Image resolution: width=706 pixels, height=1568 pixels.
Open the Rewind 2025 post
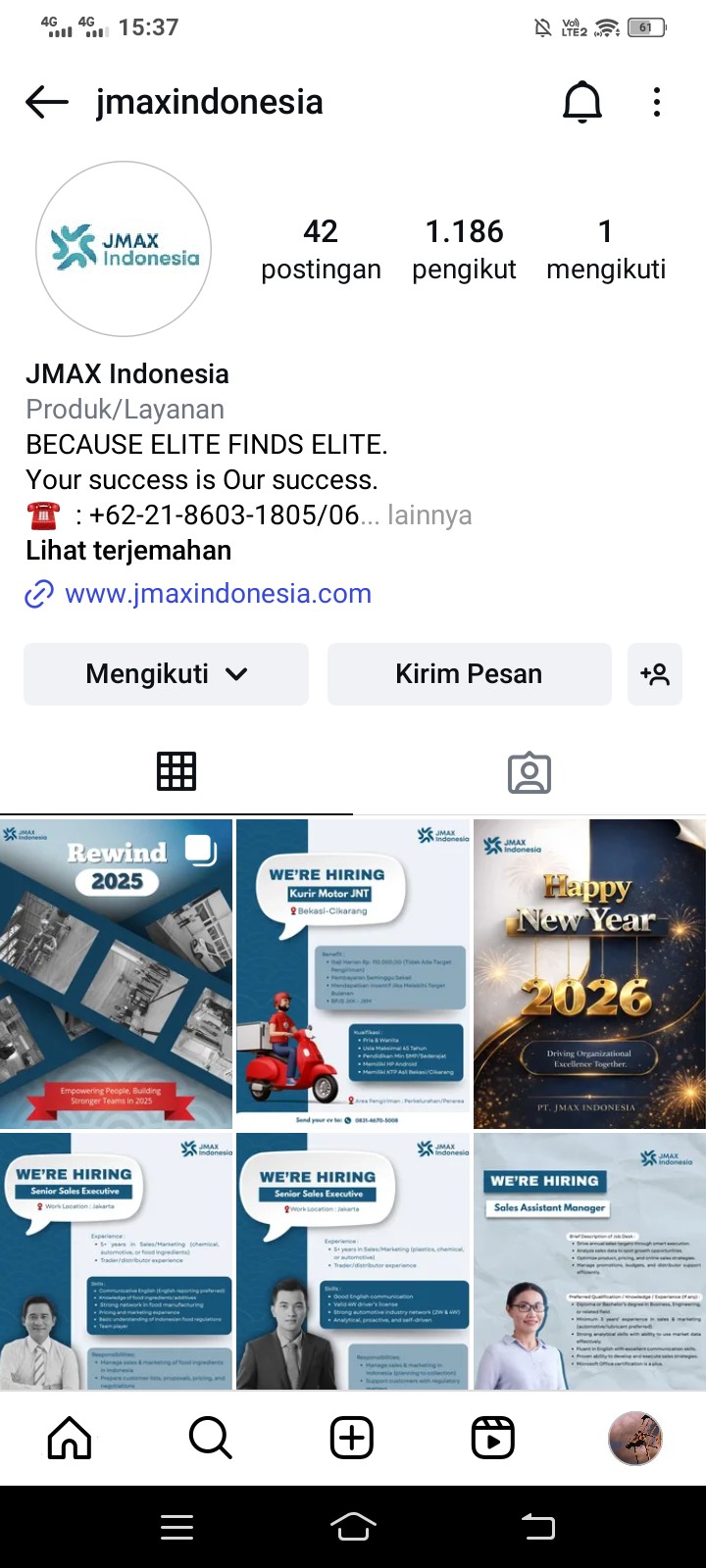[116, 974]
